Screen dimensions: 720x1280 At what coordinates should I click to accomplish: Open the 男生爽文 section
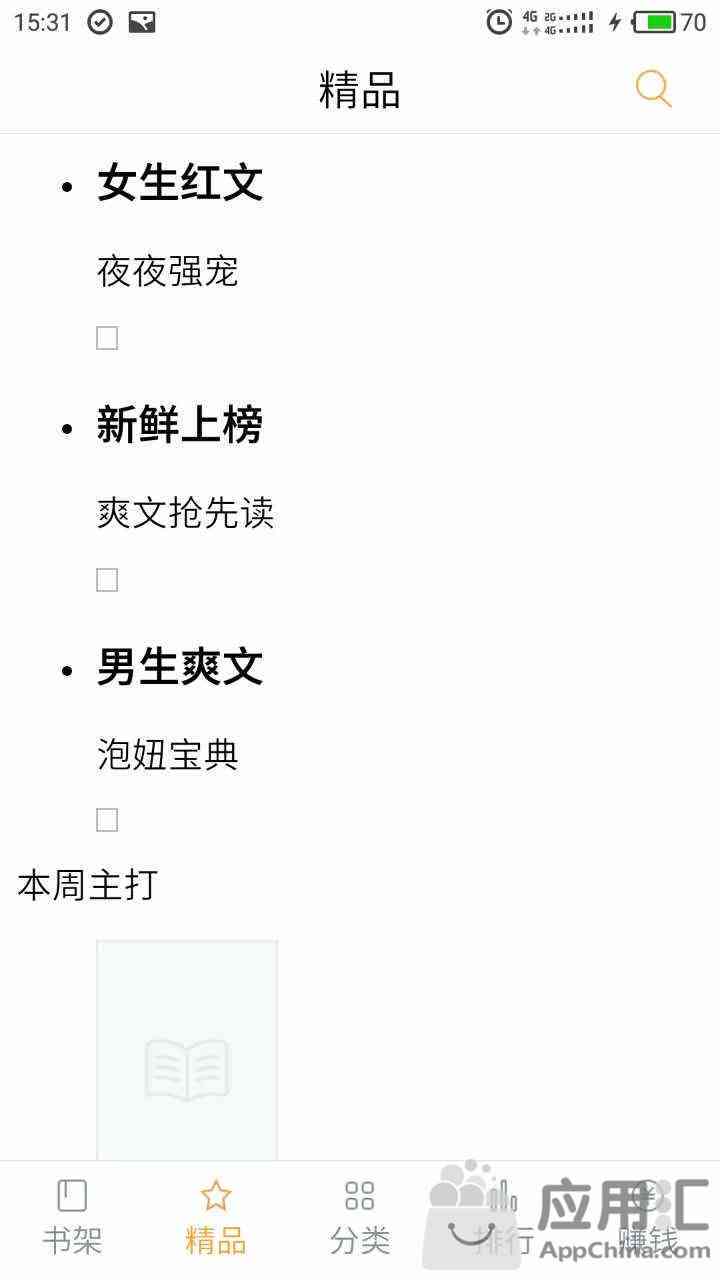(x=180, y=666)
